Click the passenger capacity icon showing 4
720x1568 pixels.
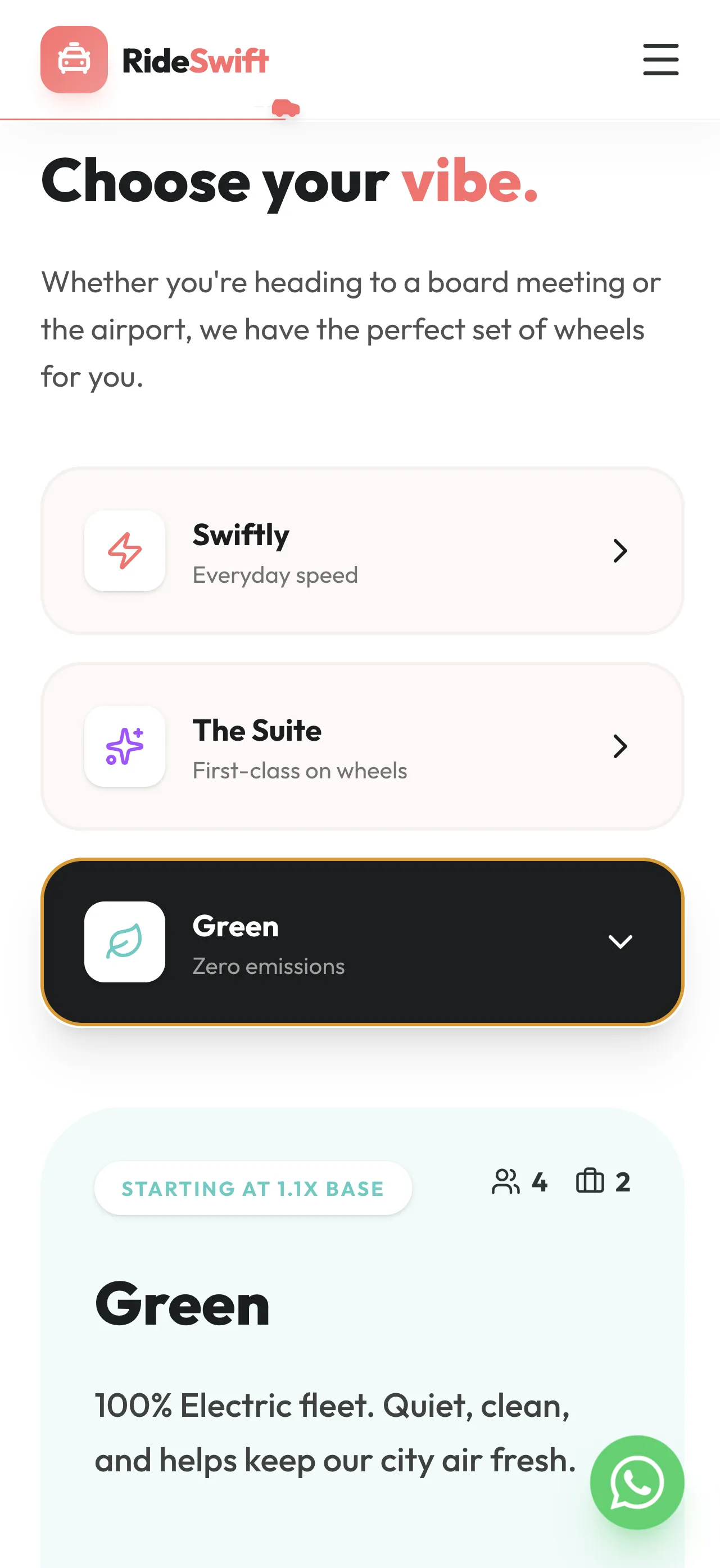click(506, 1181)
